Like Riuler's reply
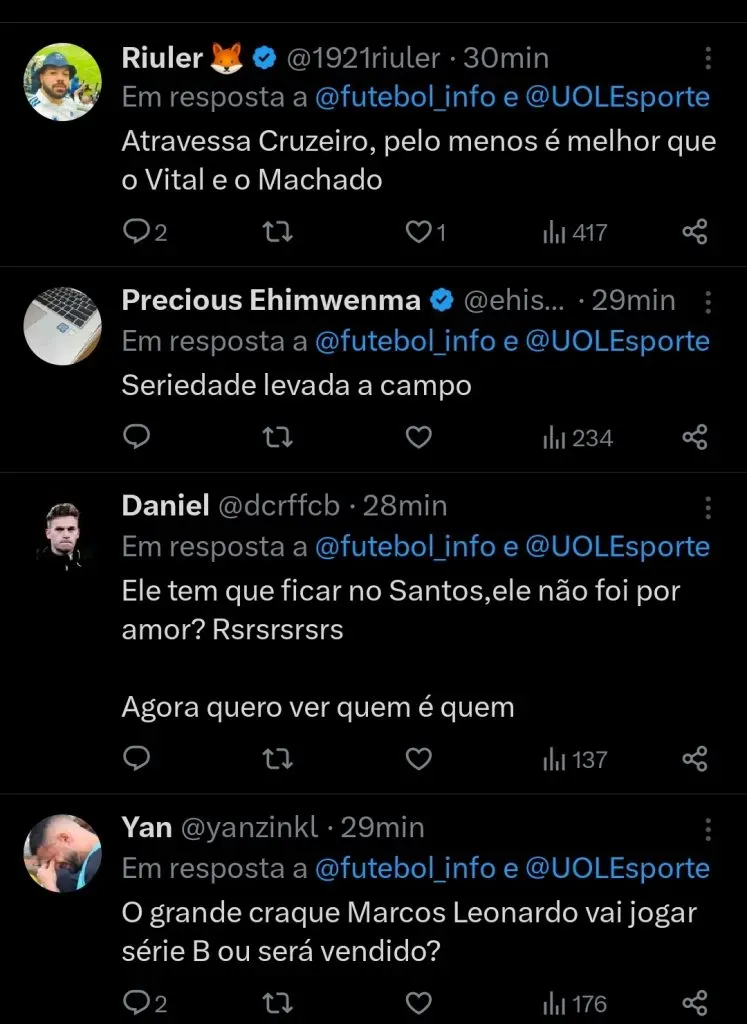 418,232
